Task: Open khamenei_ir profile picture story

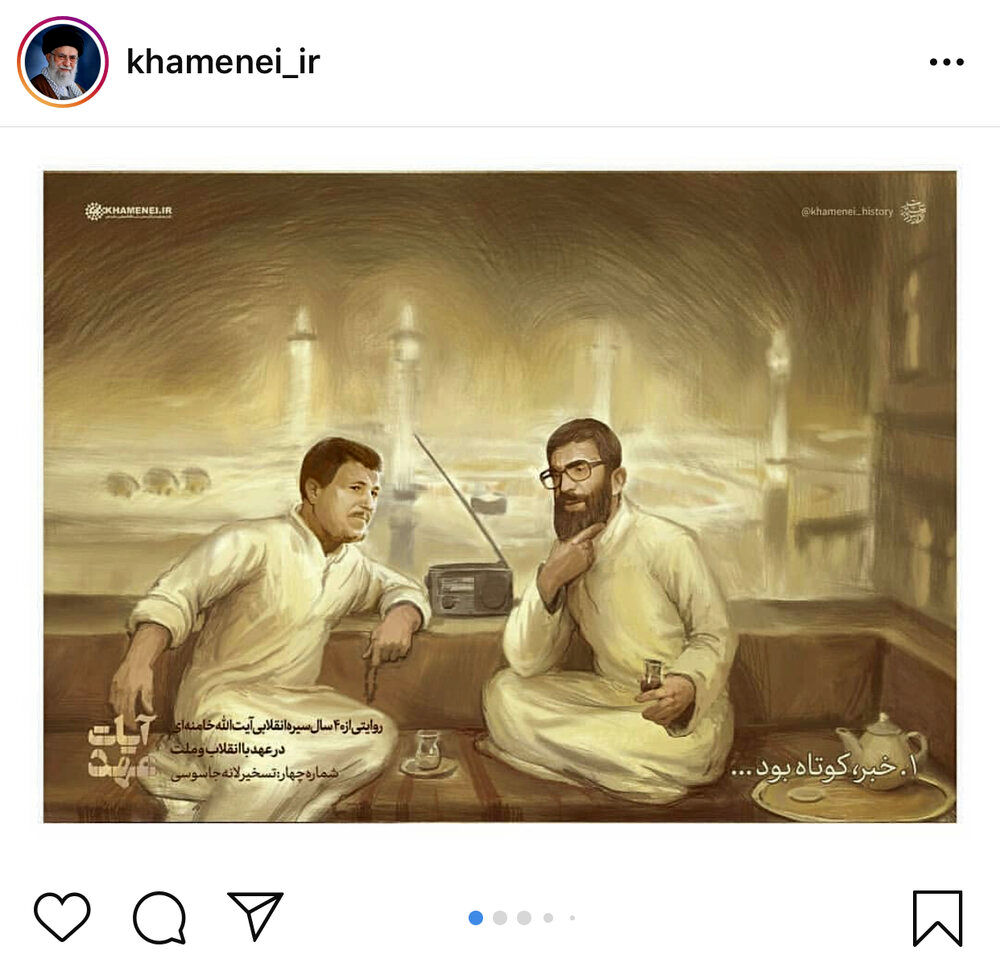Action: point(62,62)
